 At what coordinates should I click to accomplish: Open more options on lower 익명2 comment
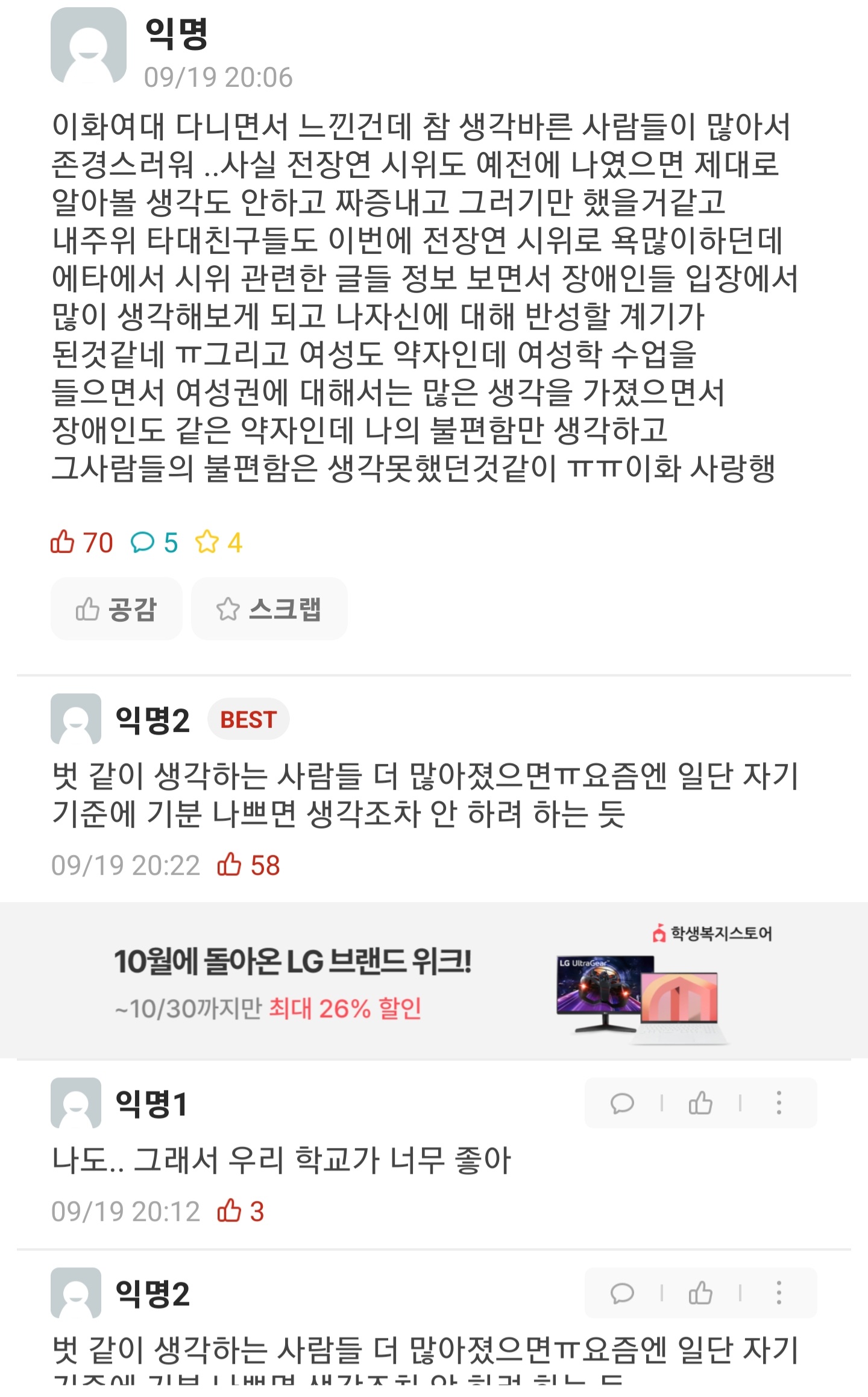pos(779,1293)
